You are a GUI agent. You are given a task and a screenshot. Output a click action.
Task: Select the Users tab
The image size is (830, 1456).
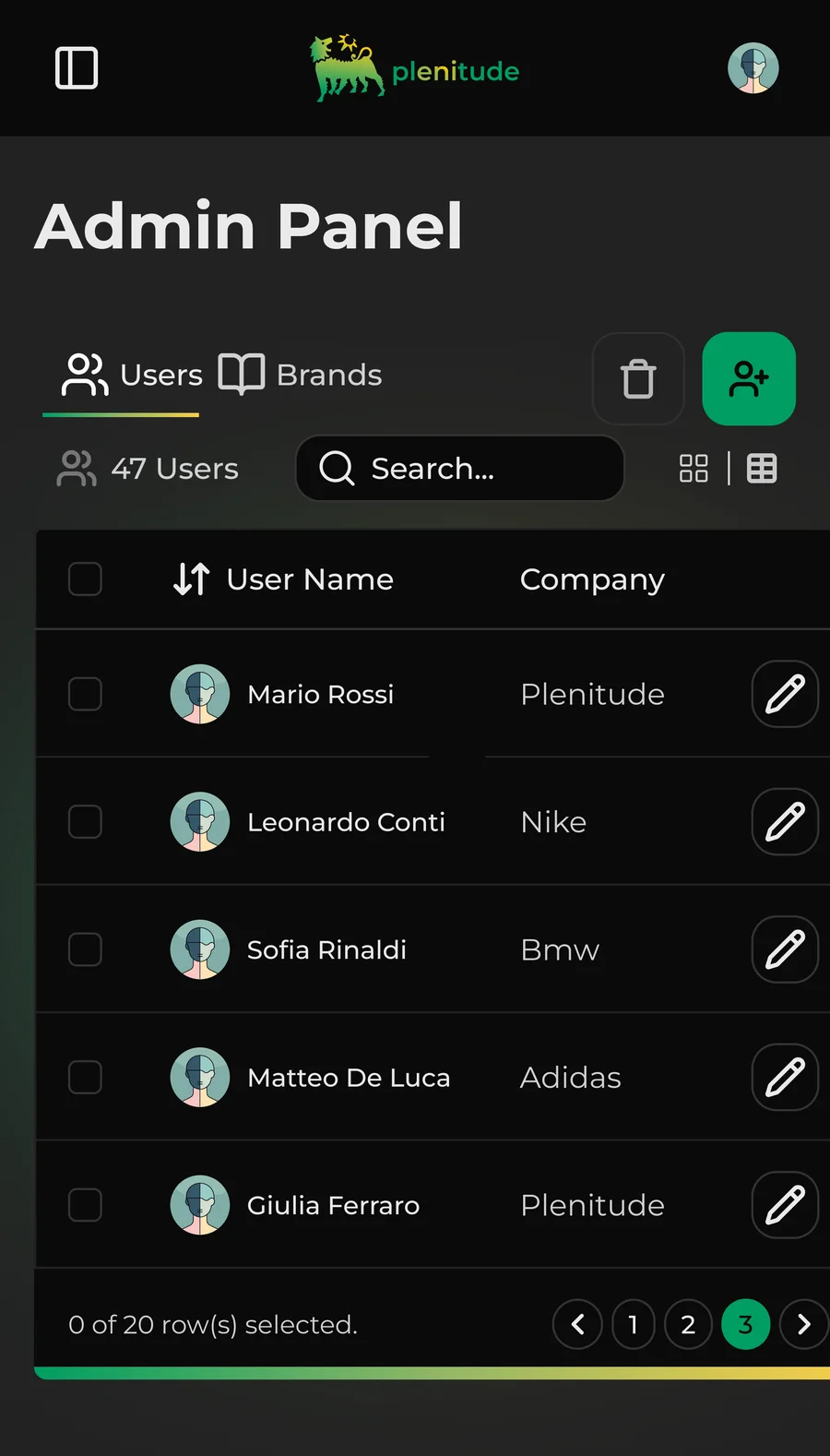pos(129,375)
